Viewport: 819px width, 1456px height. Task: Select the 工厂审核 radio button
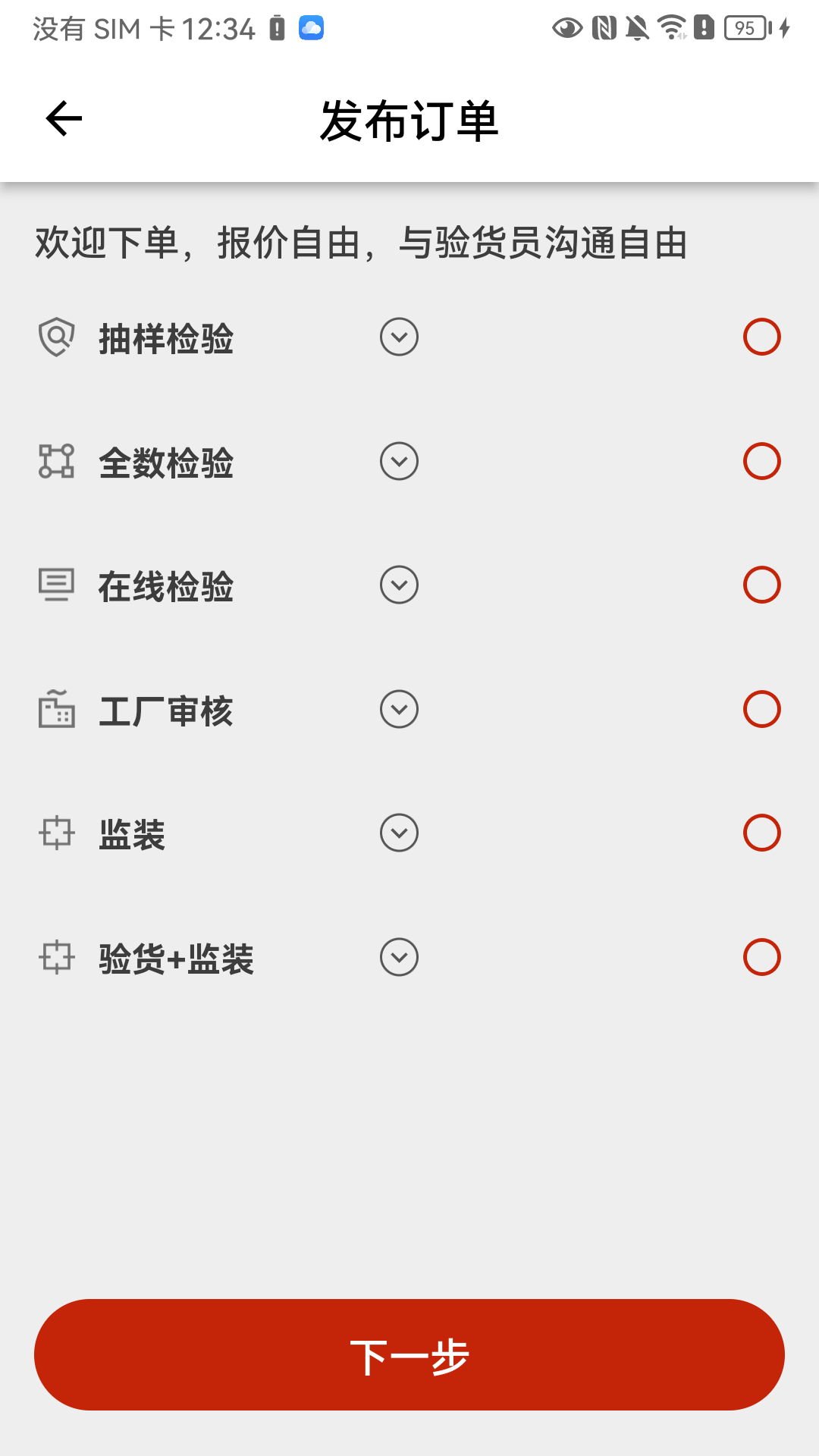click(x=762, y=708)
